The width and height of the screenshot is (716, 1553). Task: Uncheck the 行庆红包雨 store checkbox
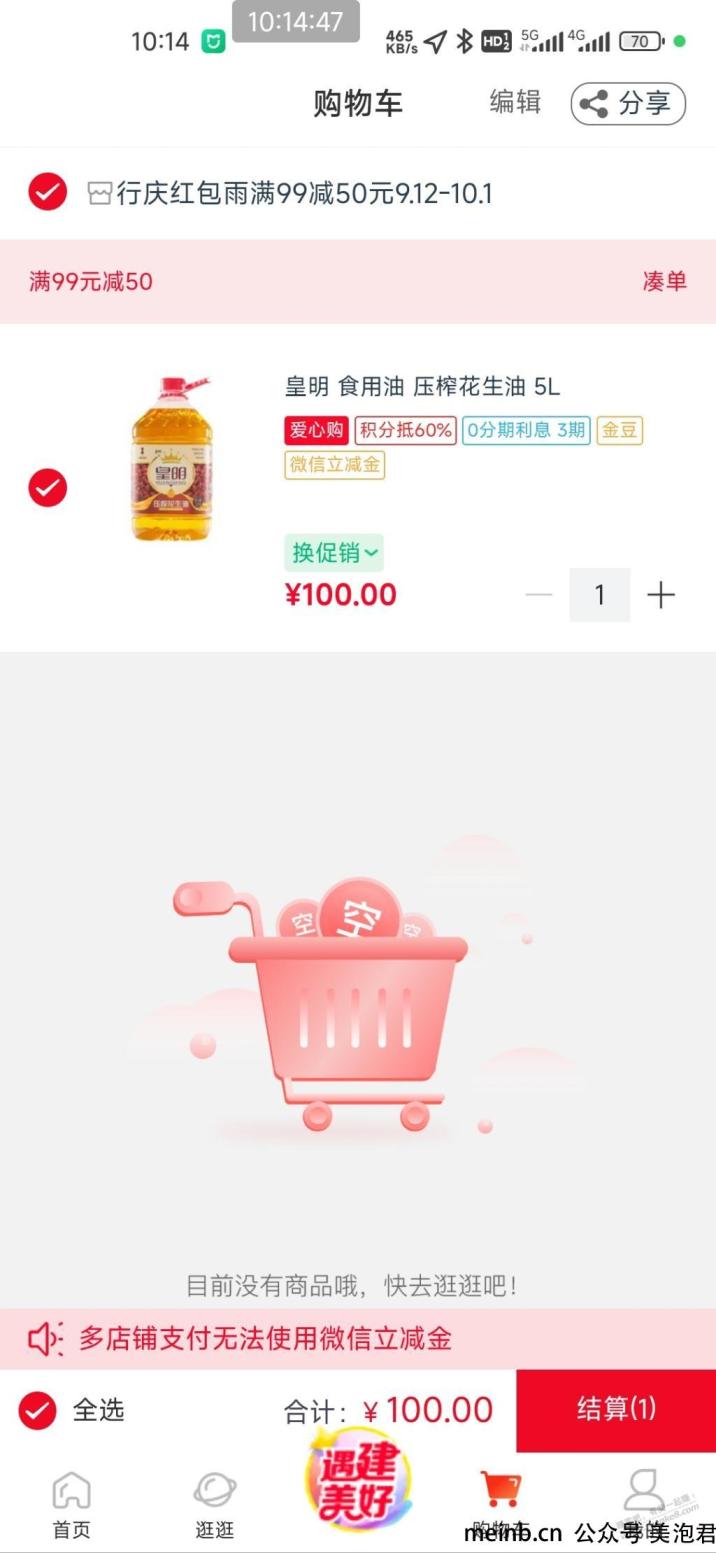[47, 191]
